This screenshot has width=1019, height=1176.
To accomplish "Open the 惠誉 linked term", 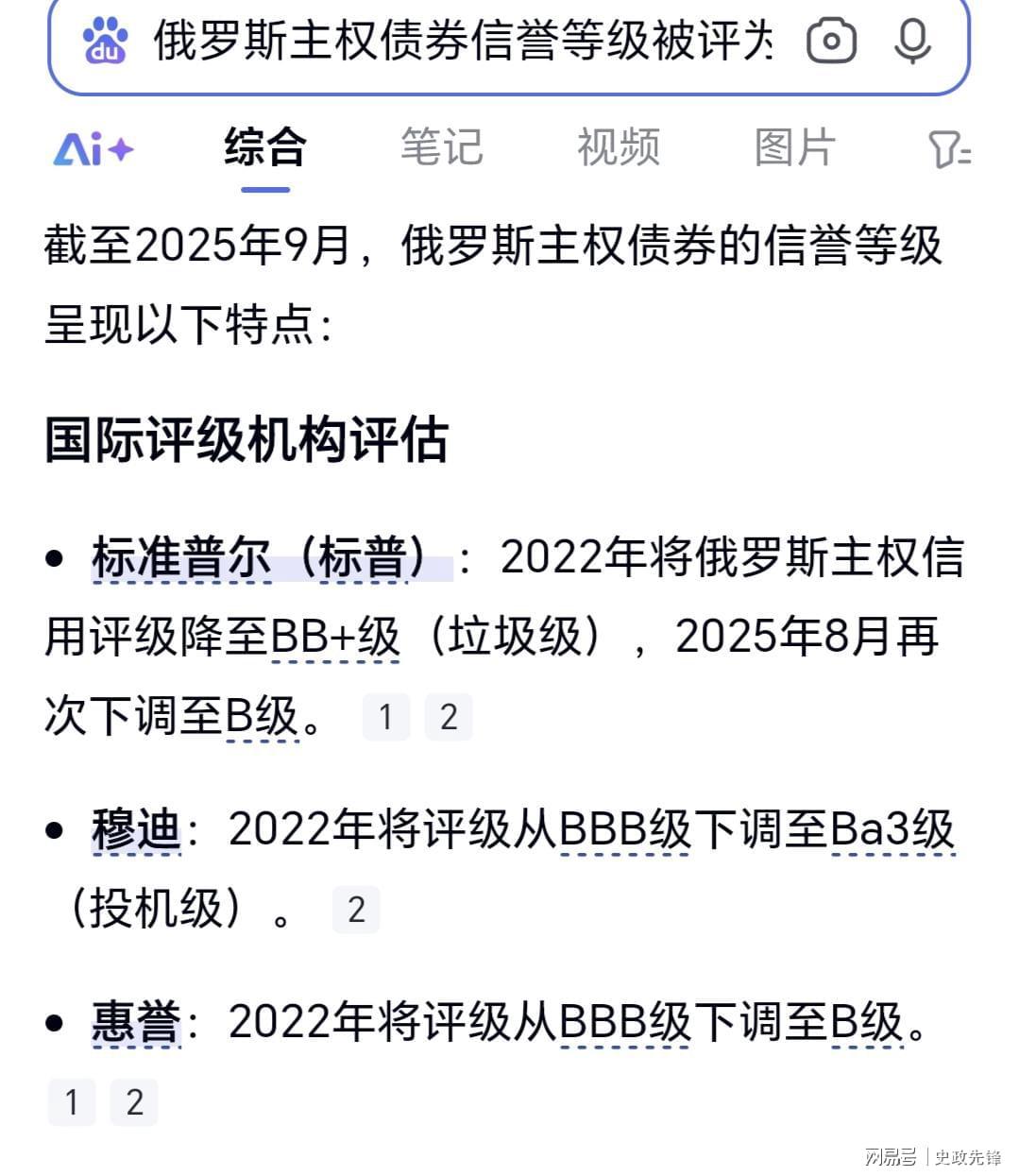I will 136,1022.
